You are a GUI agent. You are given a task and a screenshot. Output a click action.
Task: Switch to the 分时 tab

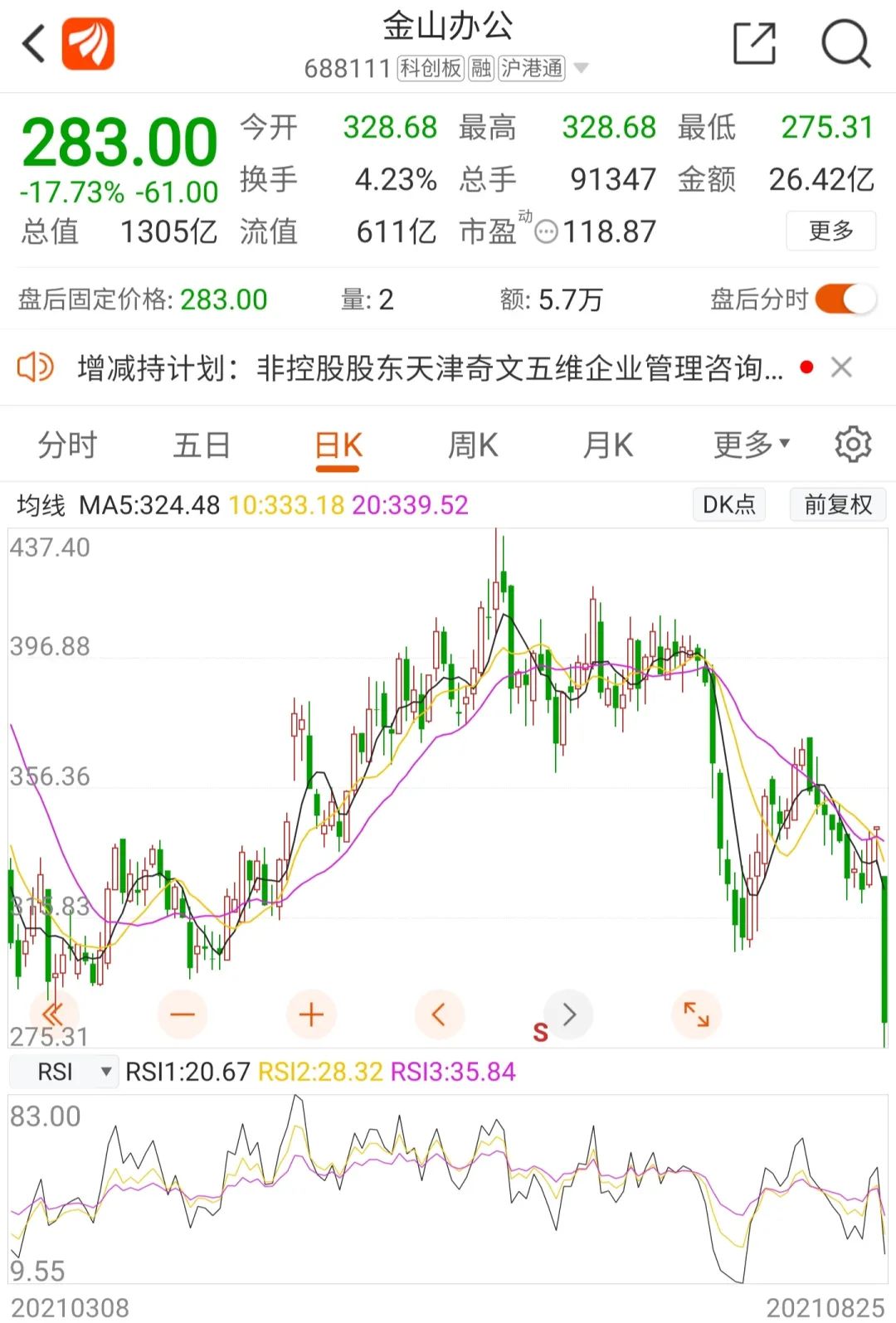66,445
